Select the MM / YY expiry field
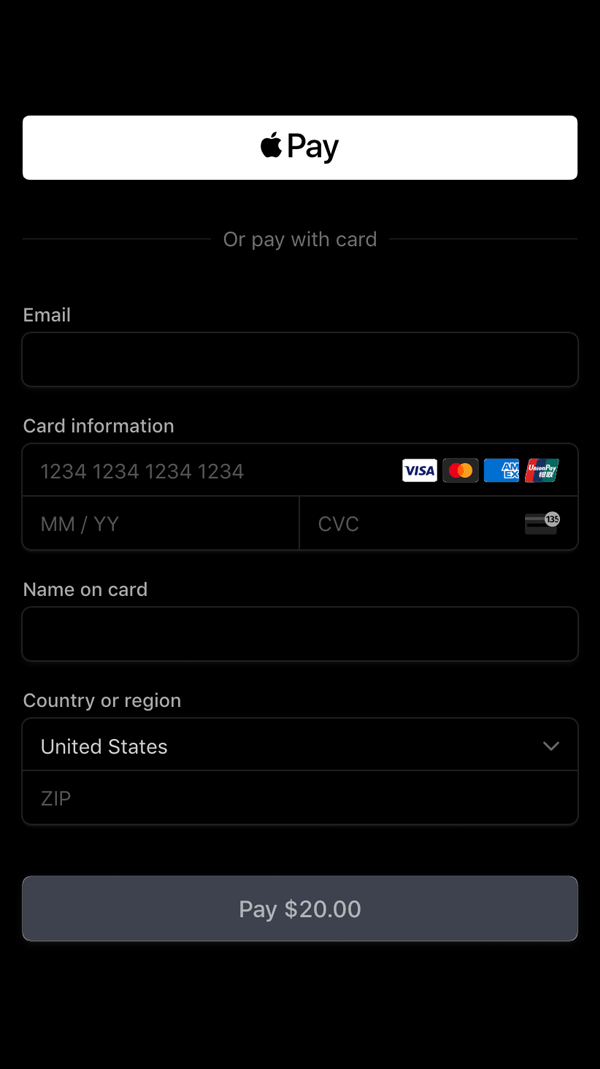 click(x=161, y=523)
